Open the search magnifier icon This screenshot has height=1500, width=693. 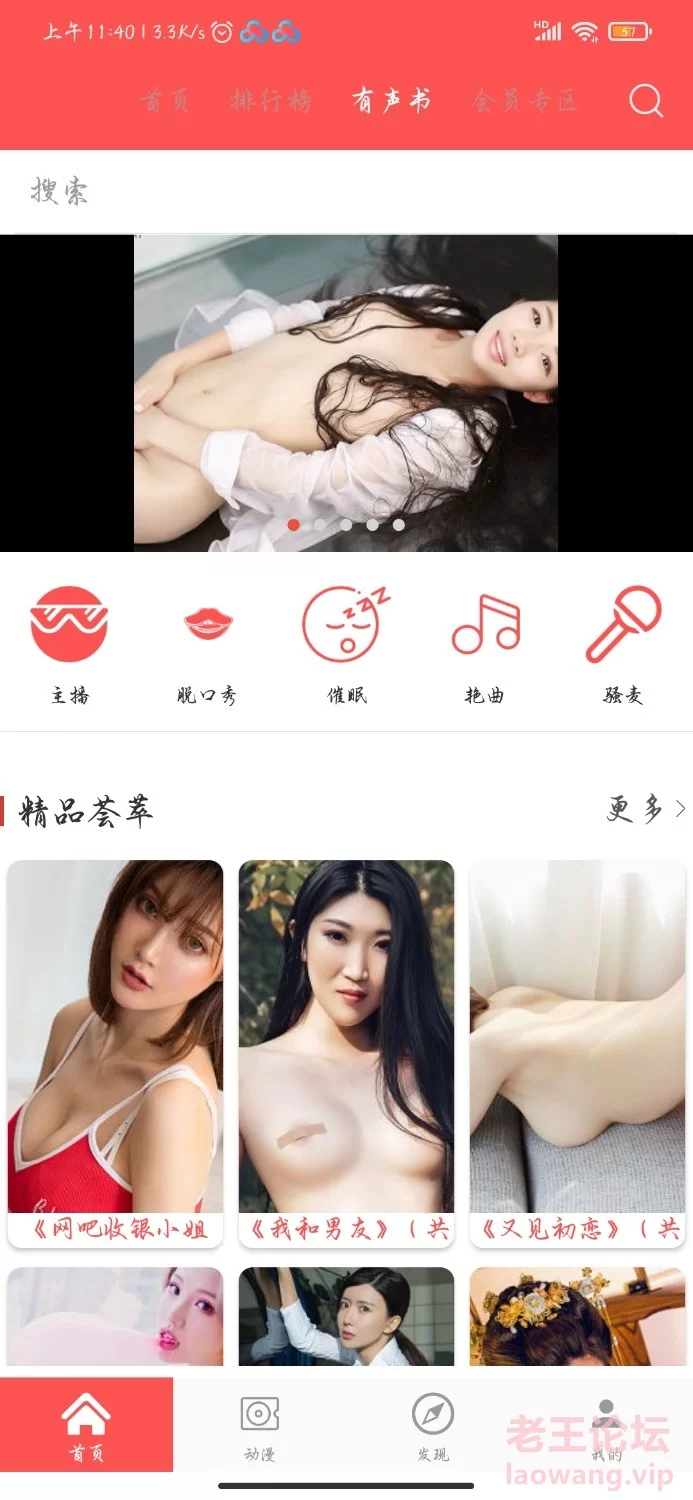coord(646,101)
